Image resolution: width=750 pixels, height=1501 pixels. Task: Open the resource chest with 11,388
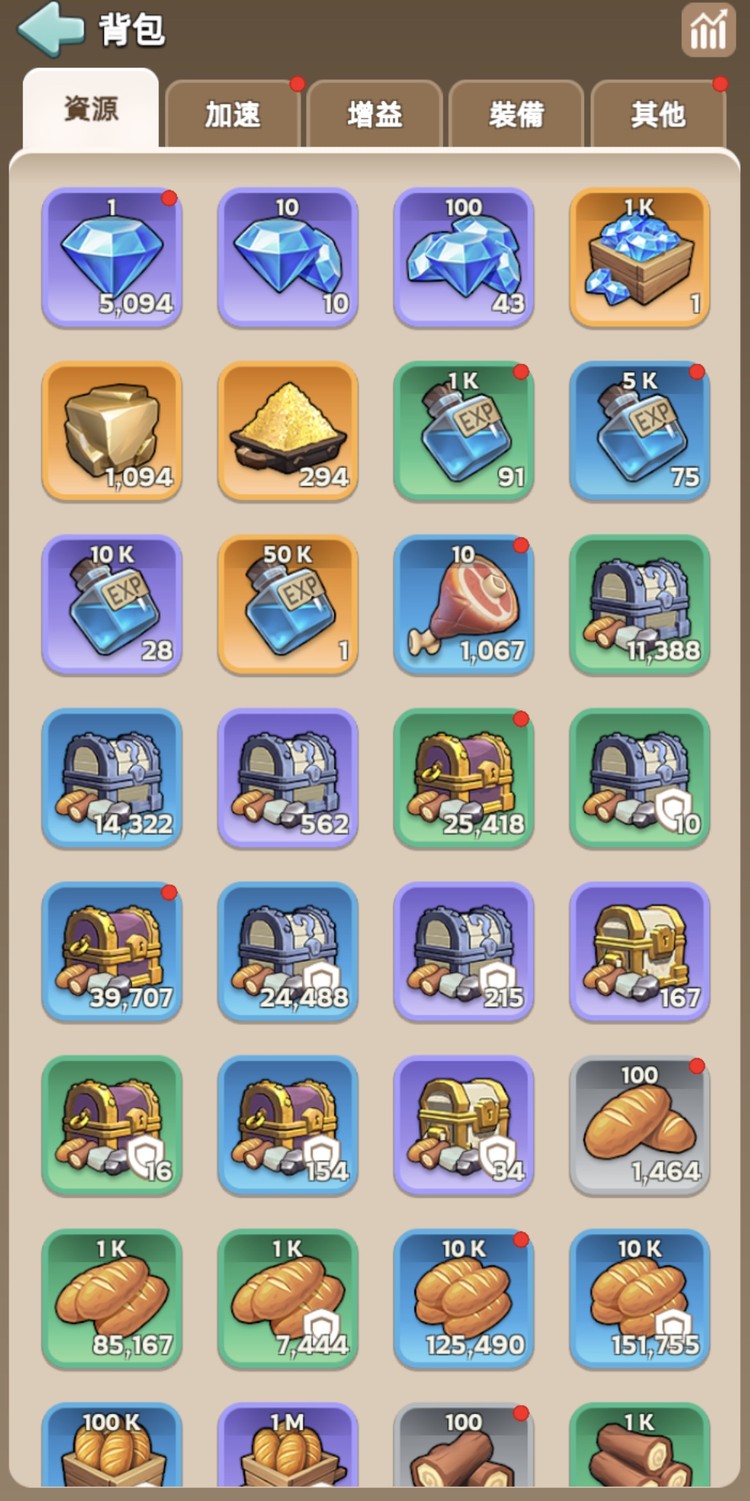pos(639,604)
